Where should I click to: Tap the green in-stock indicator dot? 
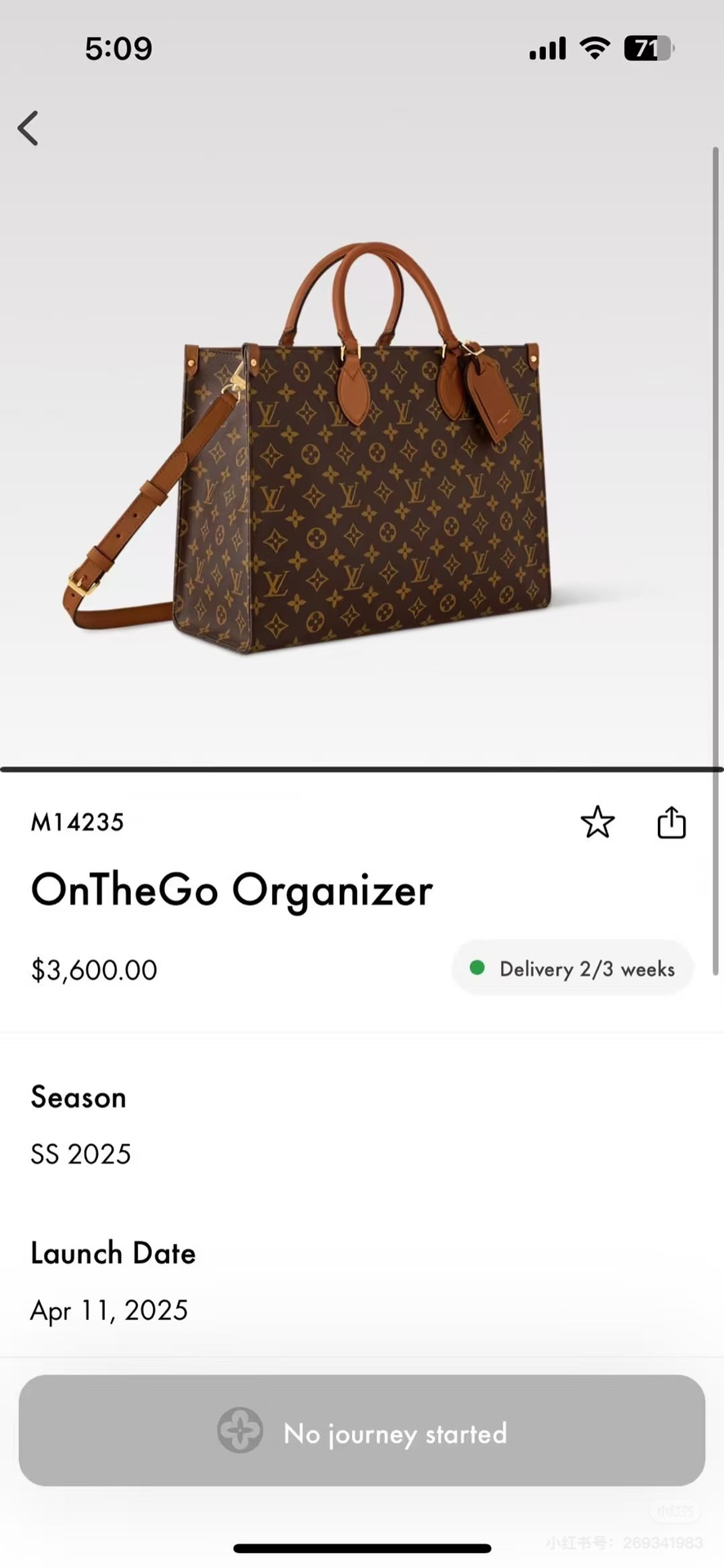click(x=477, y=967)
